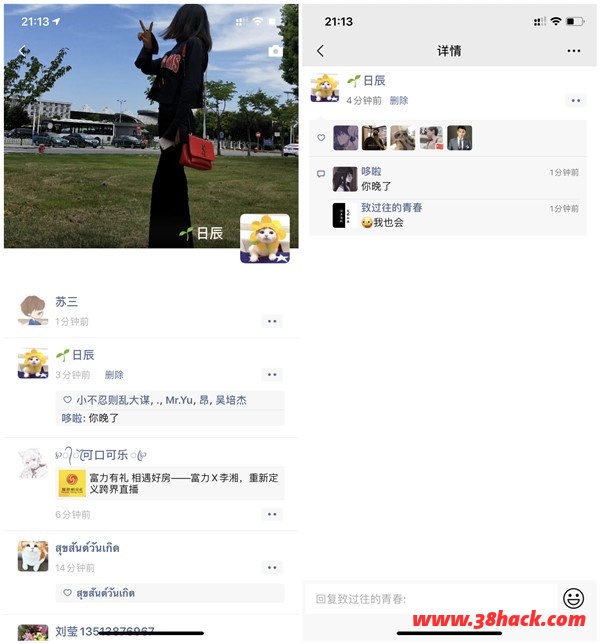Delete the 日辰 post from 3分钟前

(114, 375)
